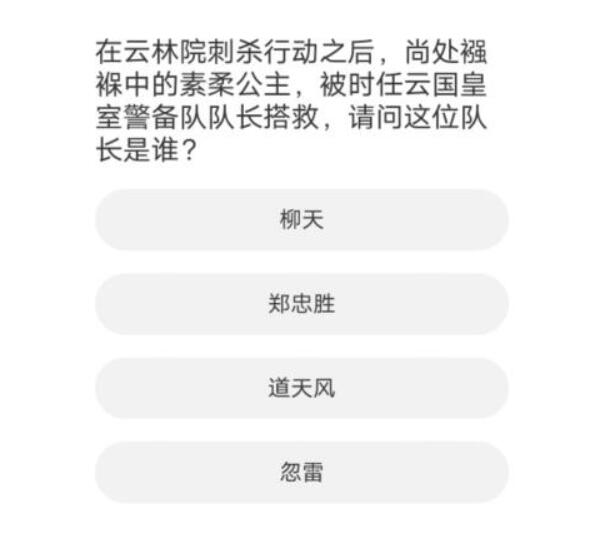Image resolution: width=615 pixels, height=534 pixels.
Task: Tap the answer 忽雷
Action: tap(301, 472)
